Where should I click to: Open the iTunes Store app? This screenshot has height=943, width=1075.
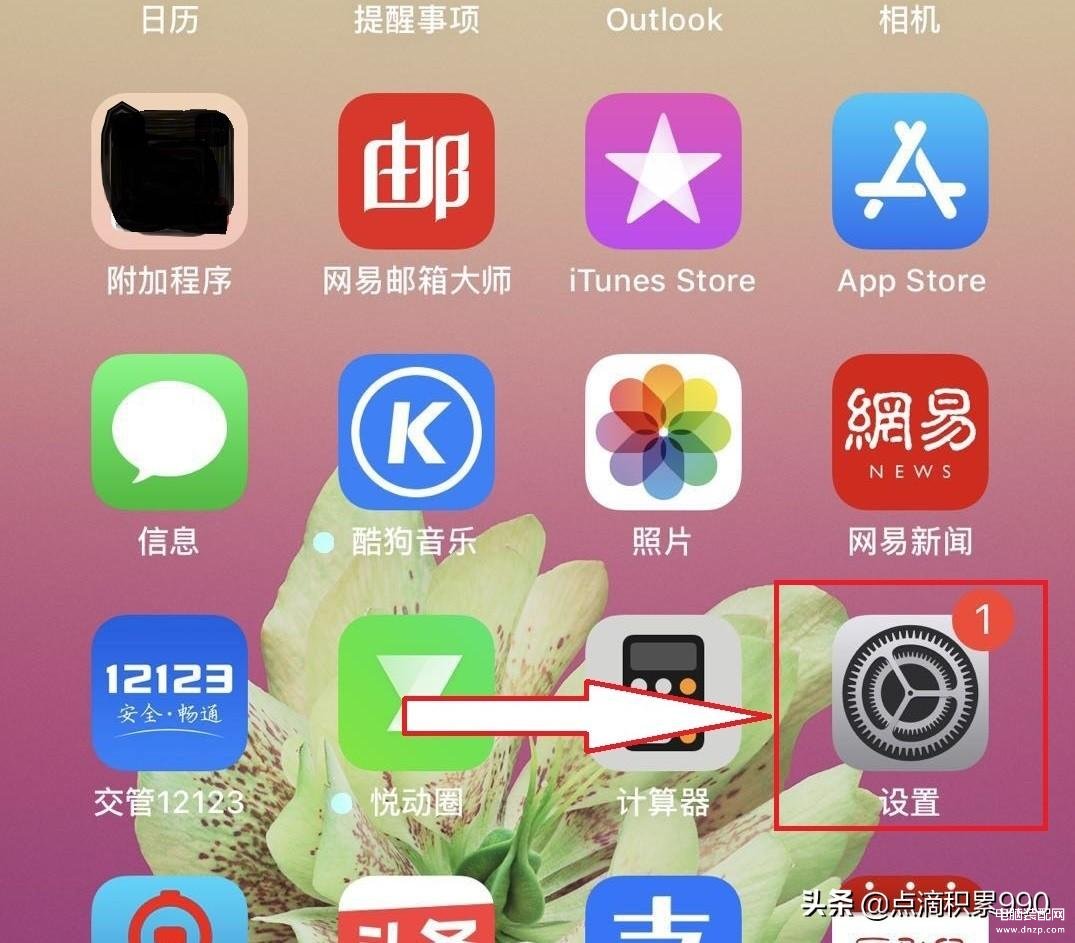663,171
